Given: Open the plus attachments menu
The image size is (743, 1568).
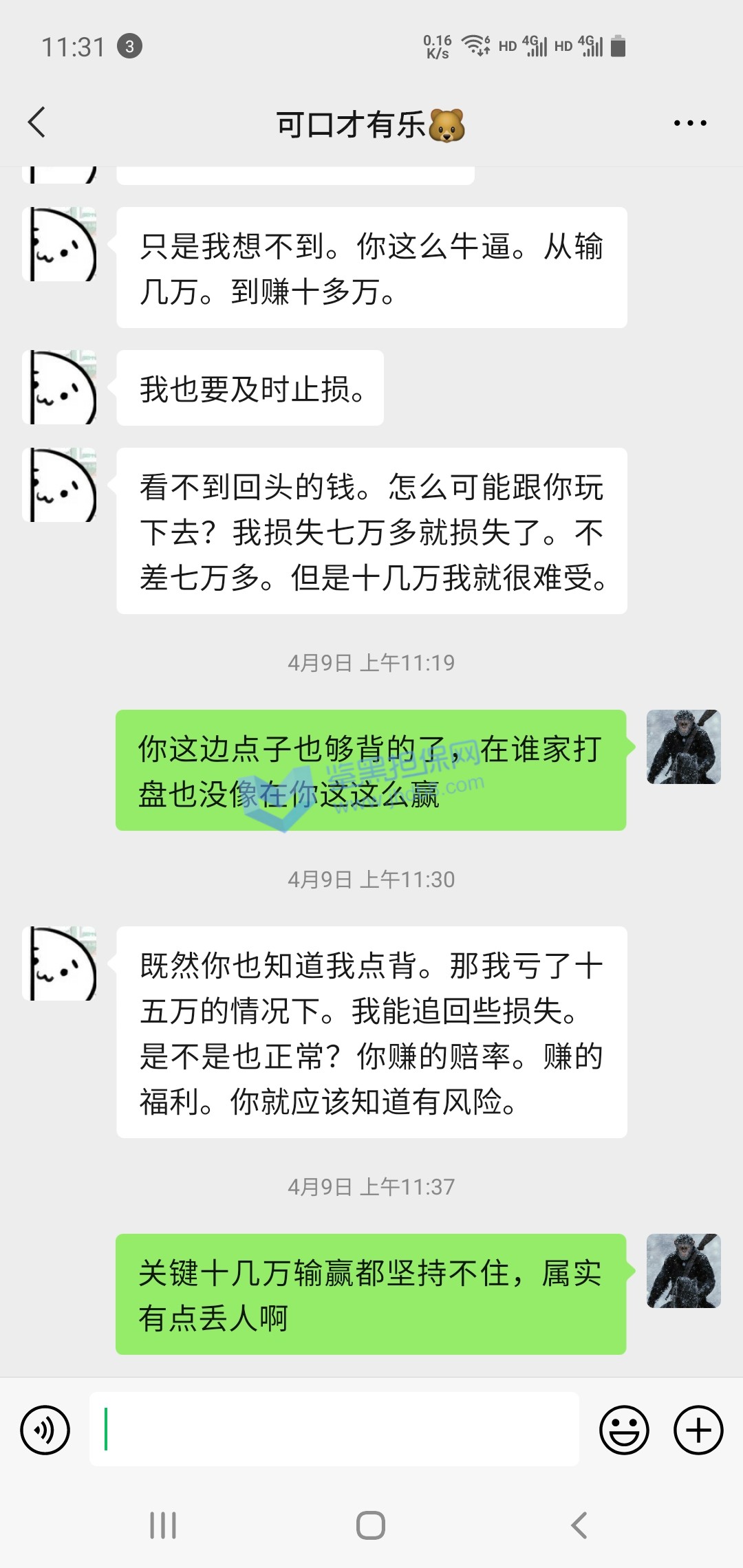Looking at the screenshot, I should pos(698,1430).
